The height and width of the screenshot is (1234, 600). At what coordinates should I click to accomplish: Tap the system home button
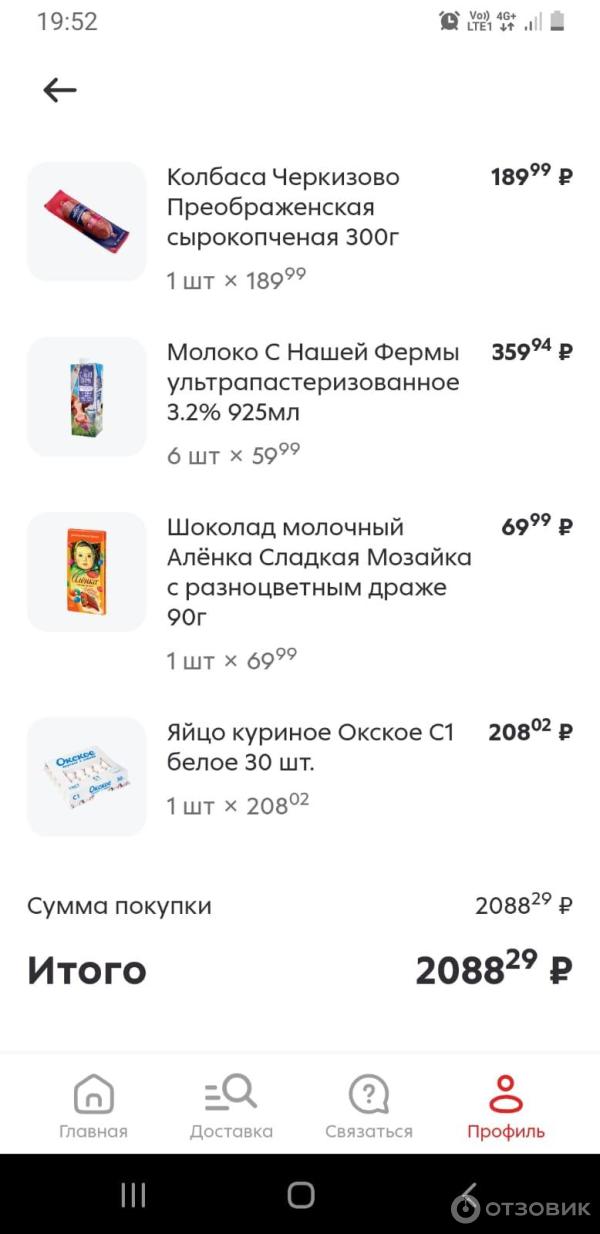(x=300, y=1194)
